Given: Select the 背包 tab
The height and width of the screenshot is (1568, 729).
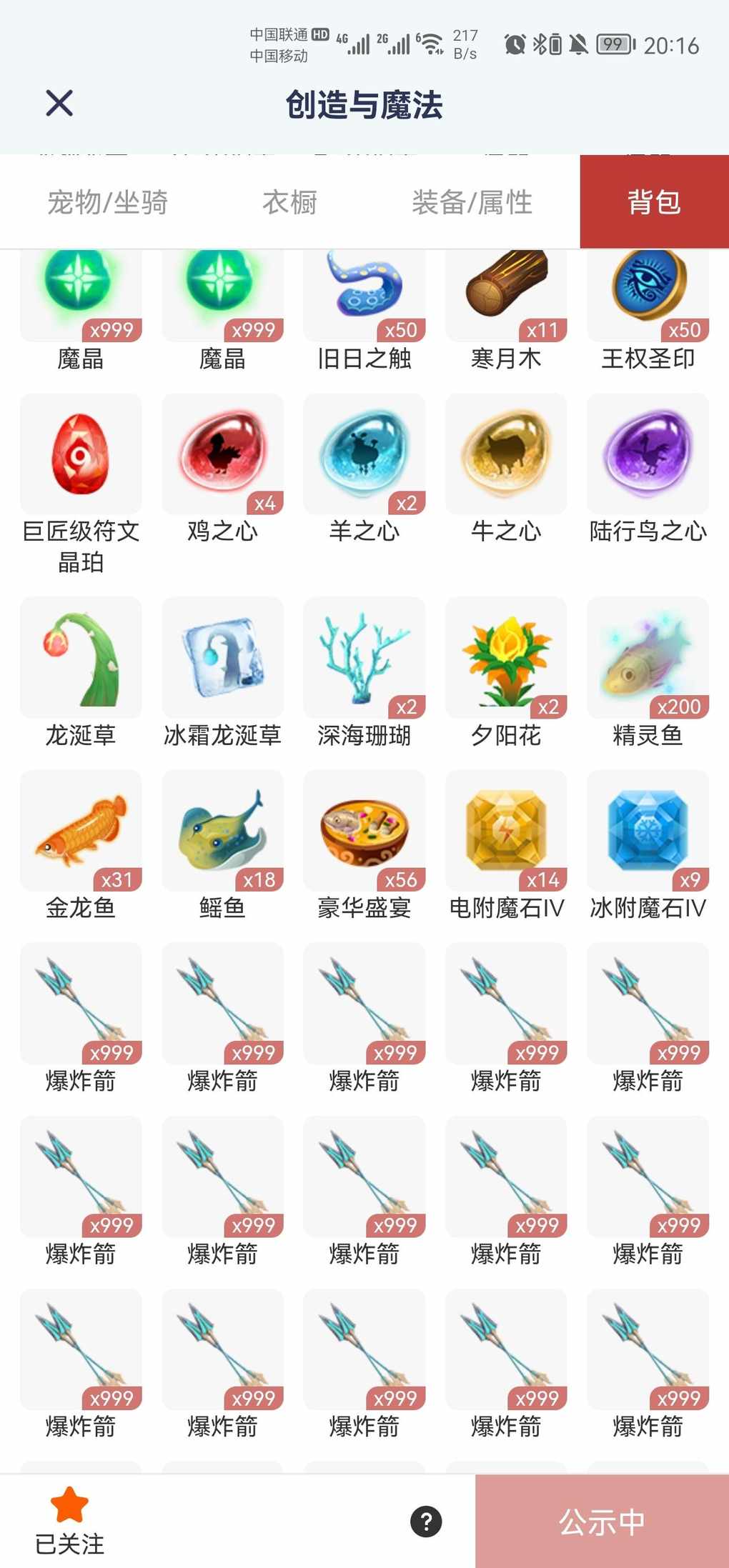Looking at the screenshot, I should coord(654,202).
